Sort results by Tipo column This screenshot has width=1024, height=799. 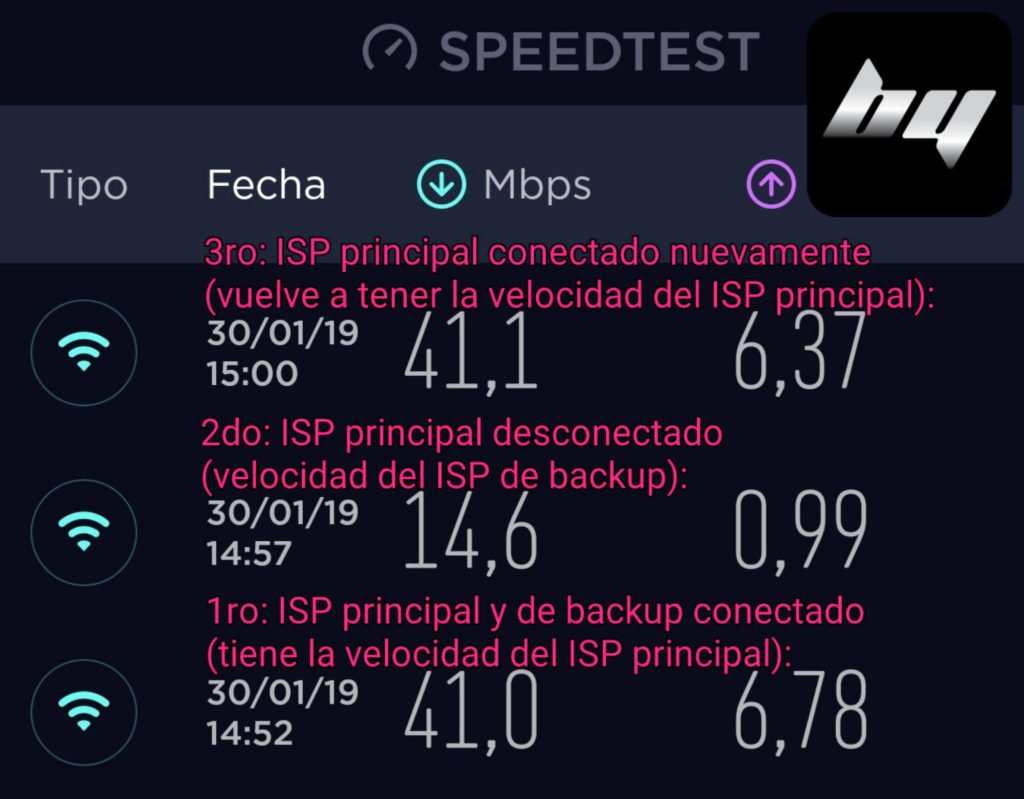point(84,185)
